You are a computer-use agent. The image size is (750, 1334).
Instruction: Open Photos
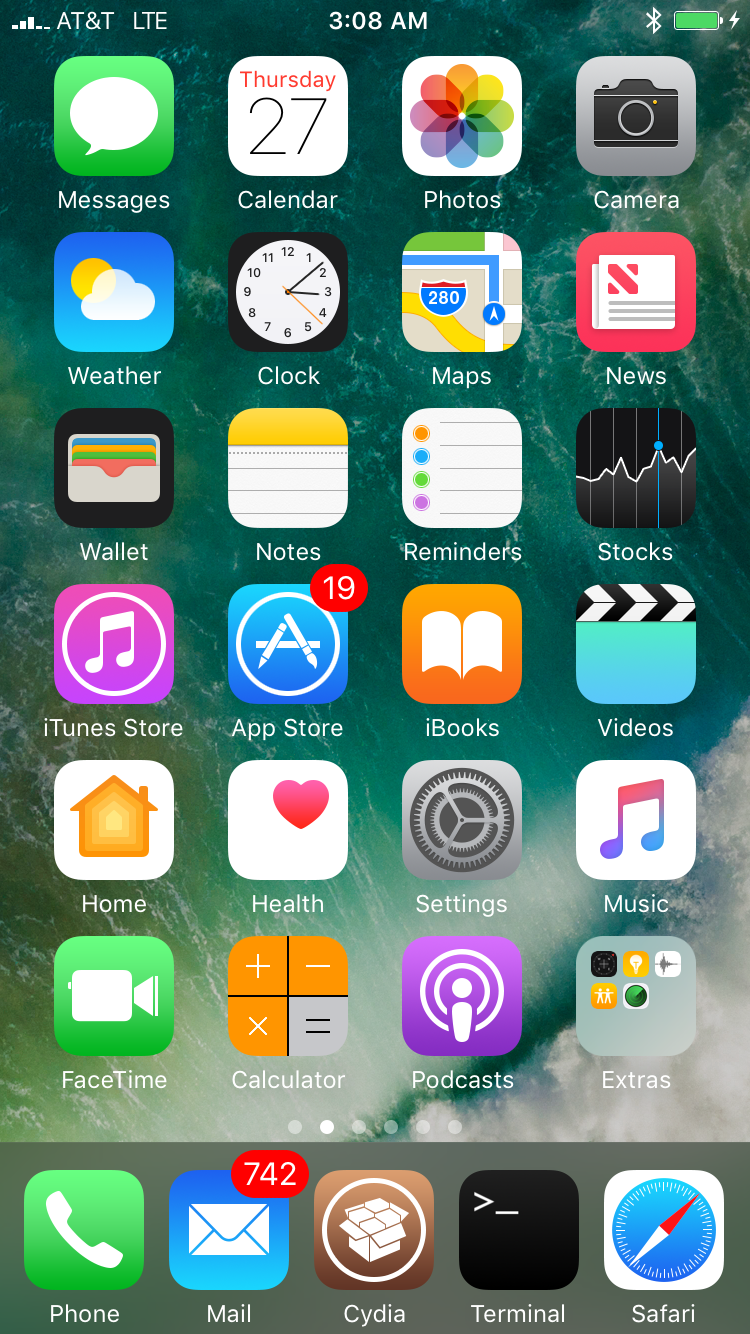462,116
